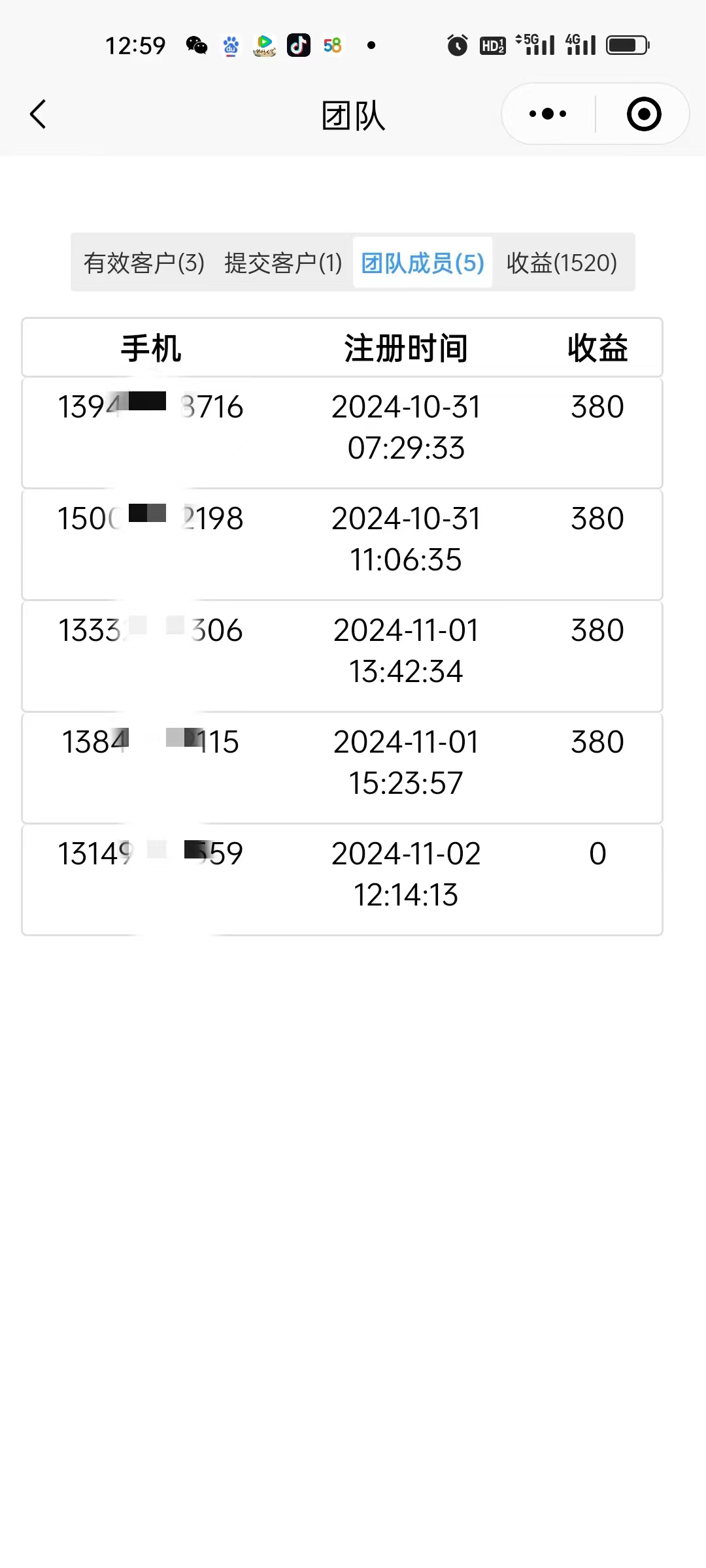Go back using the top-left arrow

click(38, 114)
